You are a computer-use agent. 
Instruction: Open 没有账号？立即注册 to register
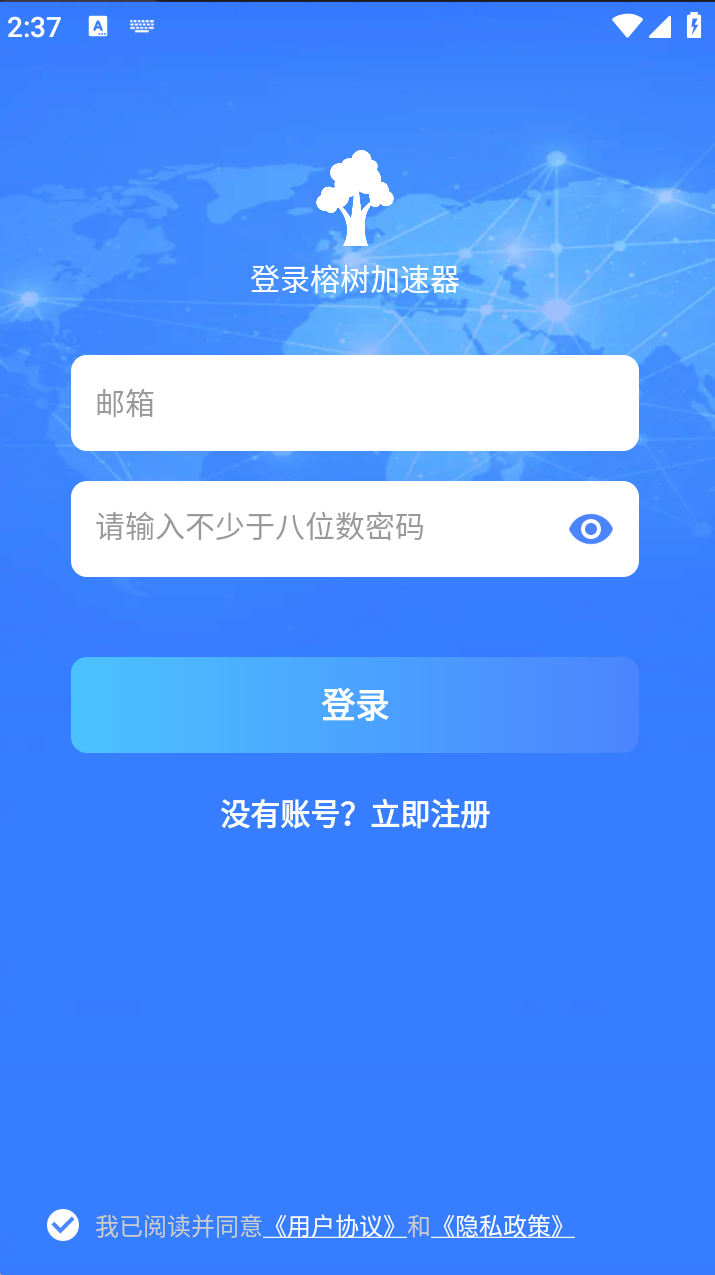tap(355, 815)
